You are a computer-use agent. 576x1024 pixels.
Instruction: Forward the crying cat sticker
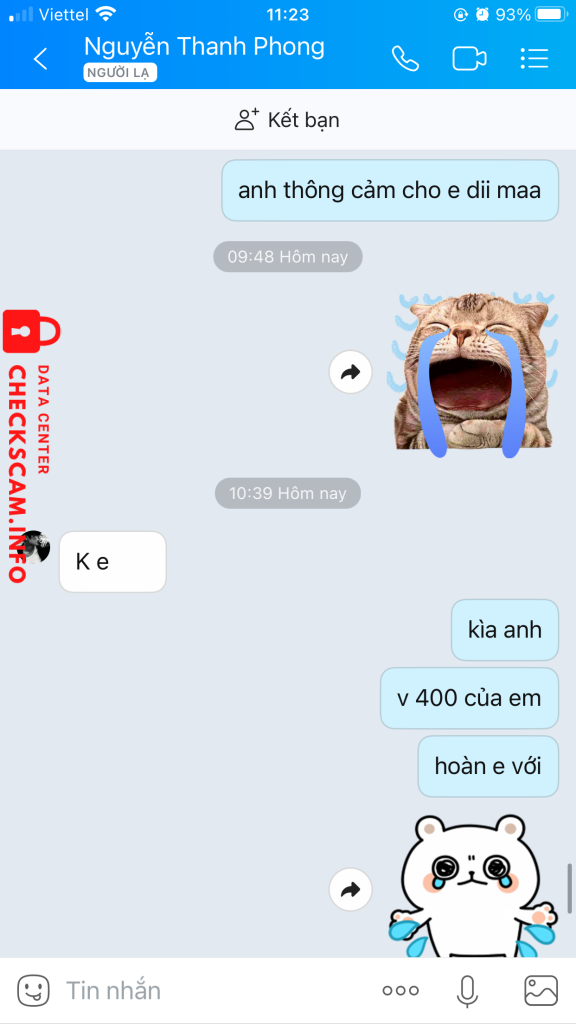click(351, 373)
